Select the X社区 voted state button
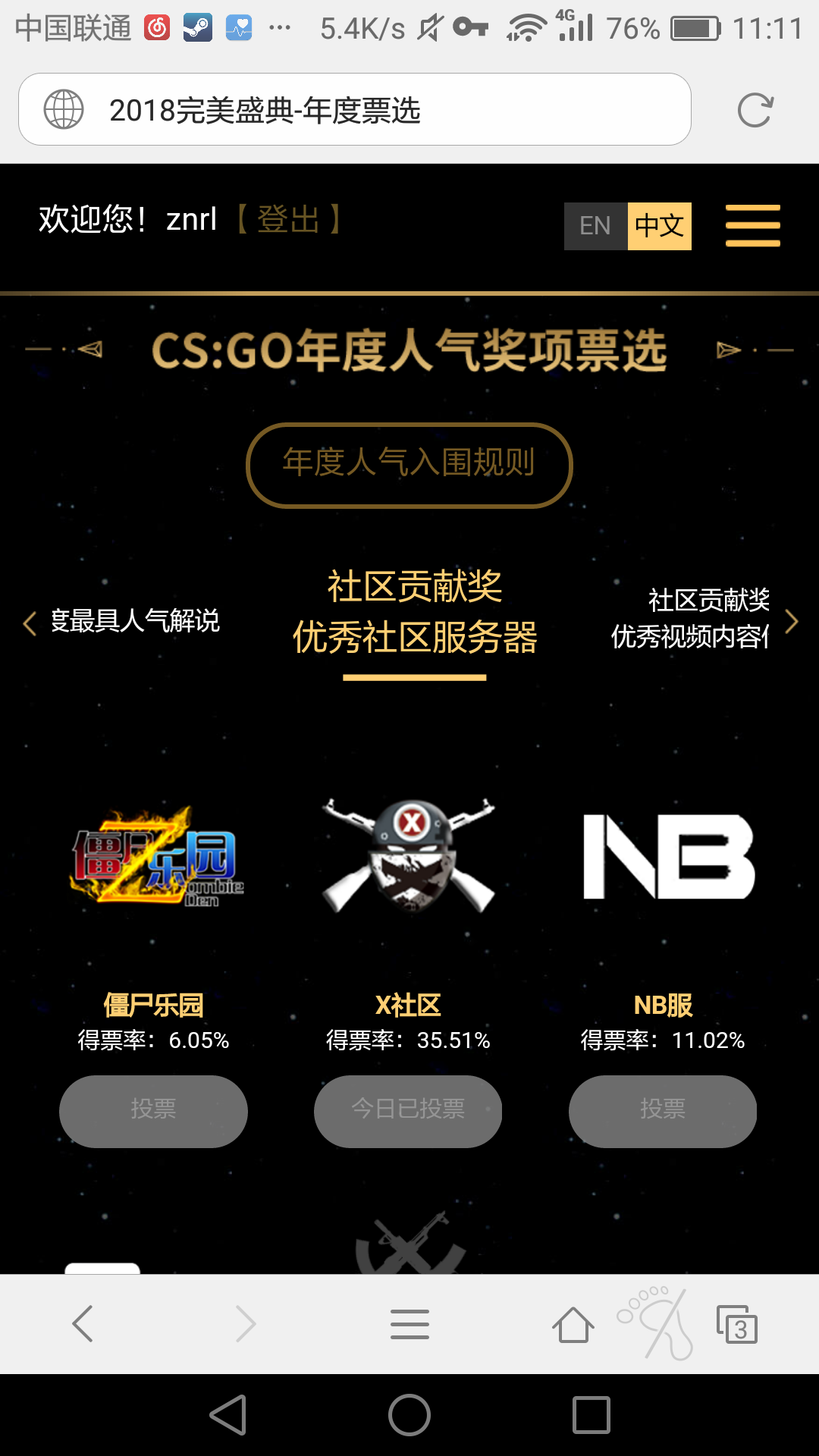 tap(407, 1109)
